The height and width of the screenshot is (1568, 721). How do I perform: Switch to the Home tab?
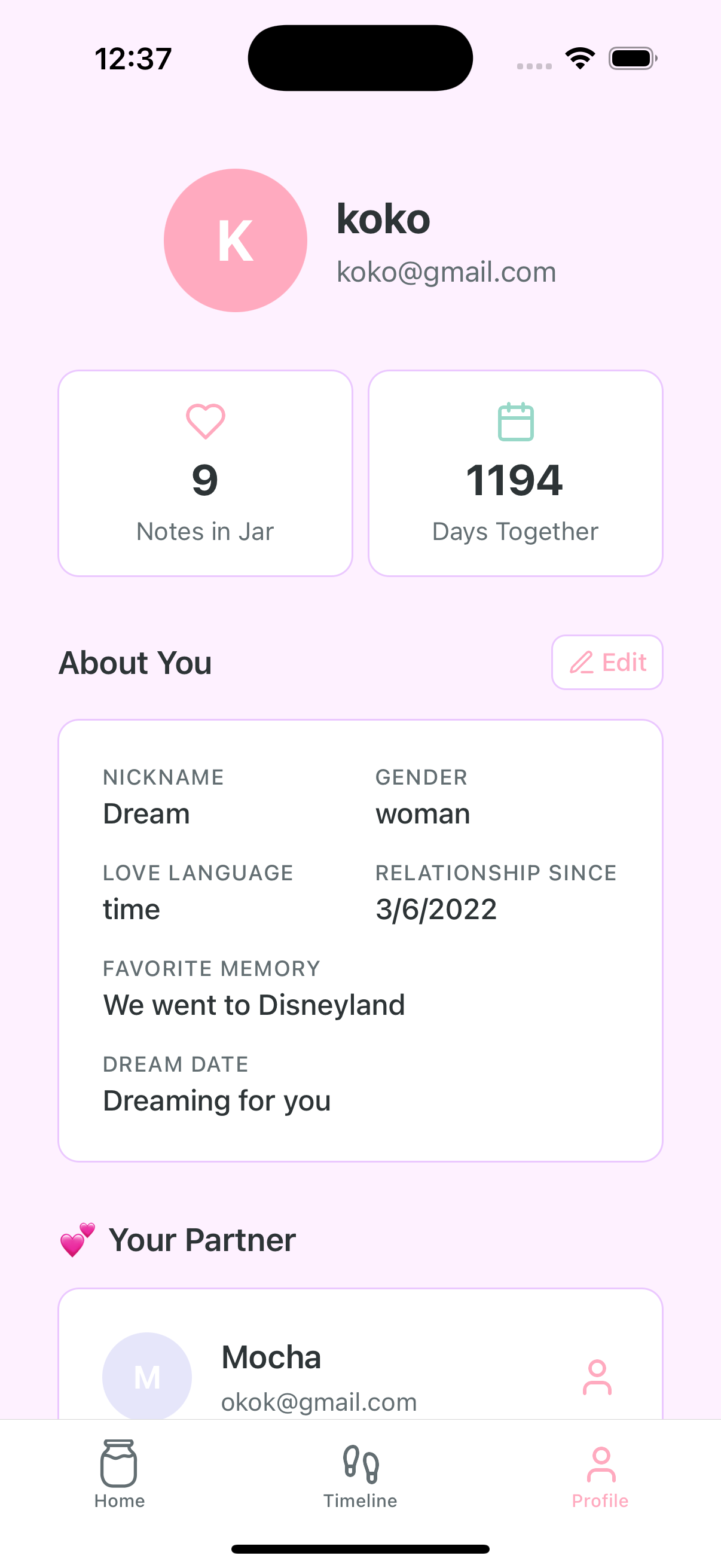tap(119, 1474)
